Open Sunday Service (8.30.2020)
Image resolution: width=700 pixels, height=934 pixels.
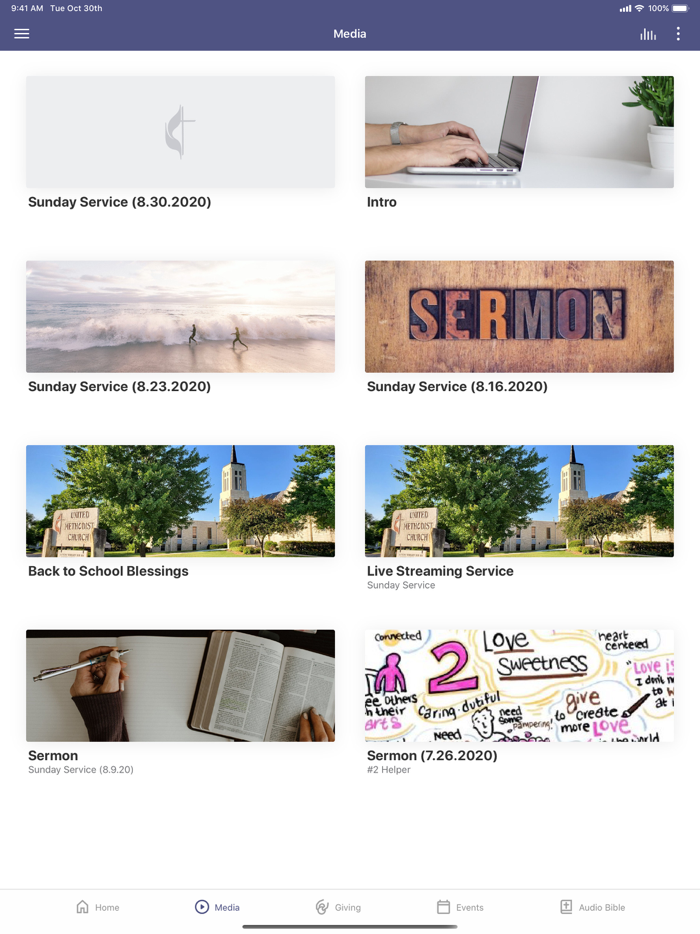[x=180, y=132]
